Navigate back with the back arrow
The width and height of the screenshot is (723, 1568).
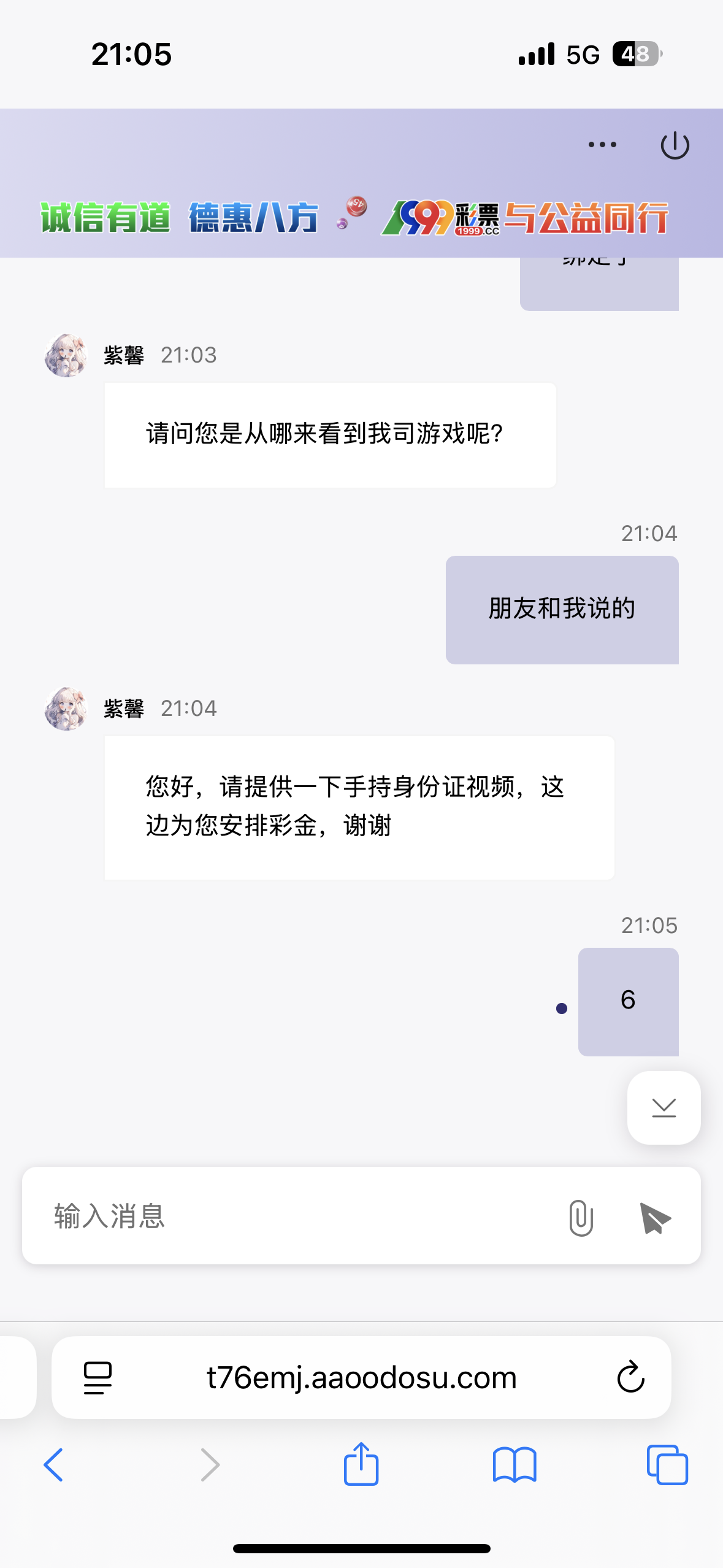click(x=54, y=1465)
